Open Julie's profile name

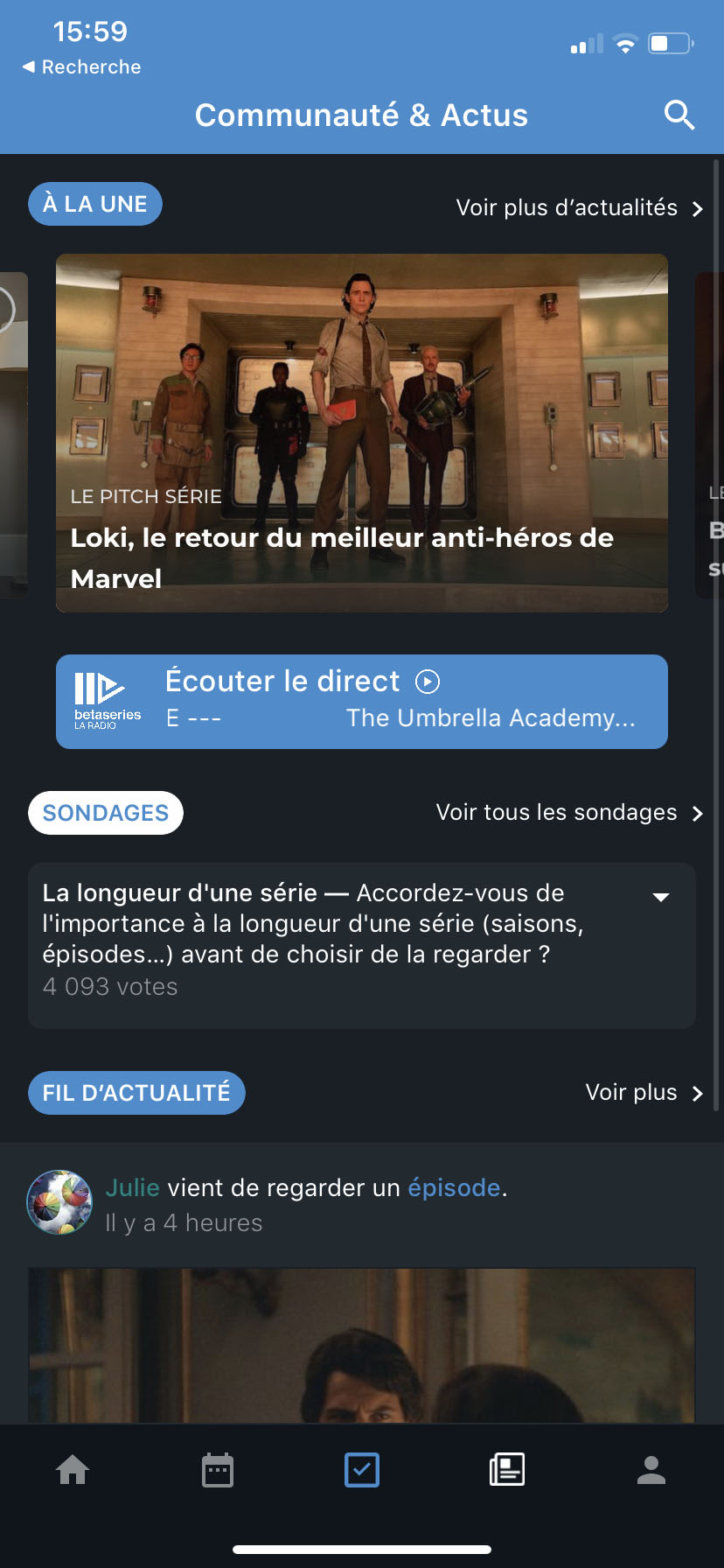[132, 1187]
